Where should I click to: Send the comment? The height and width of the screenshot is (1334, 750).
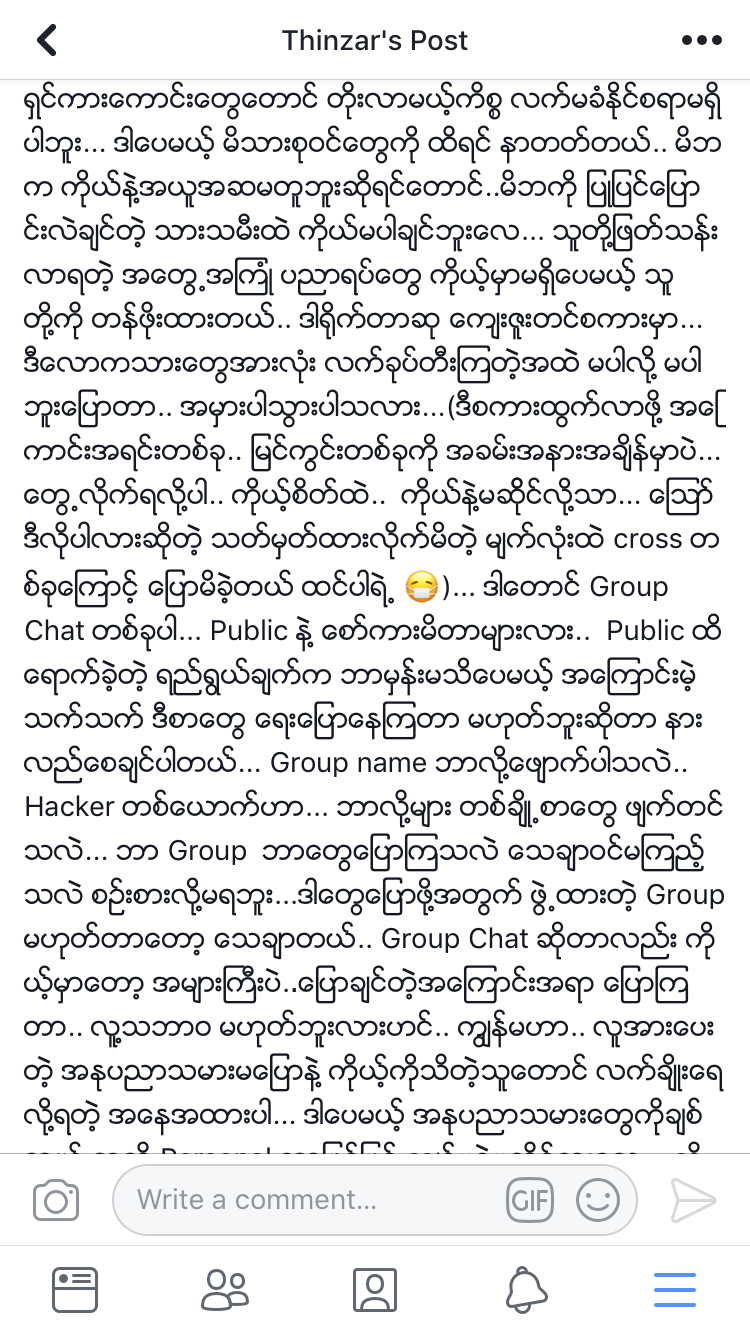(692, 1200)
